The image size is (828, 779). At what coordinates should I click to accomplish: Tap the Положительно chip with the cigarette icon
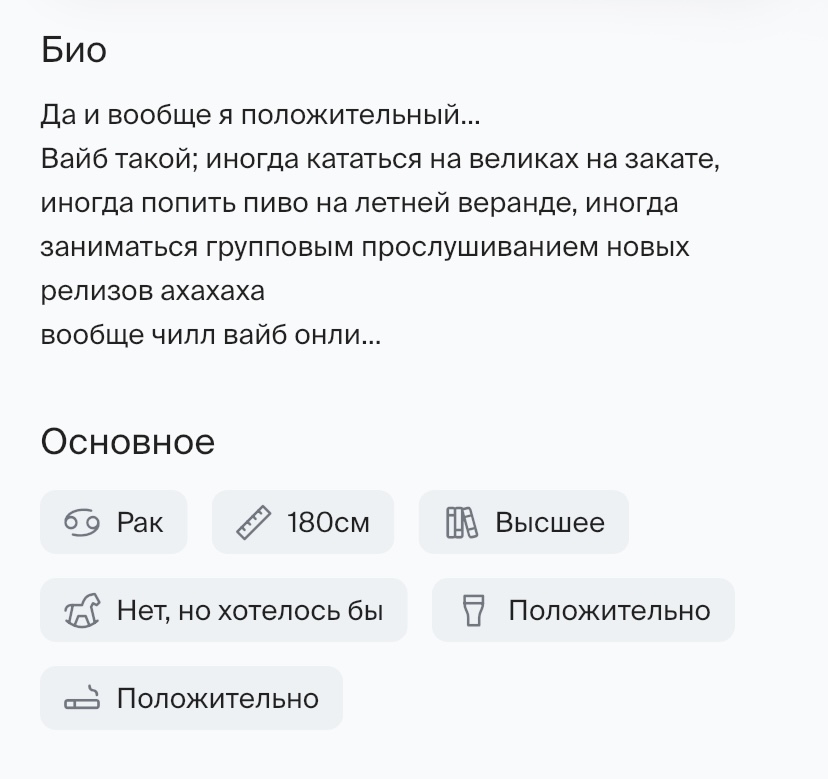191,698
